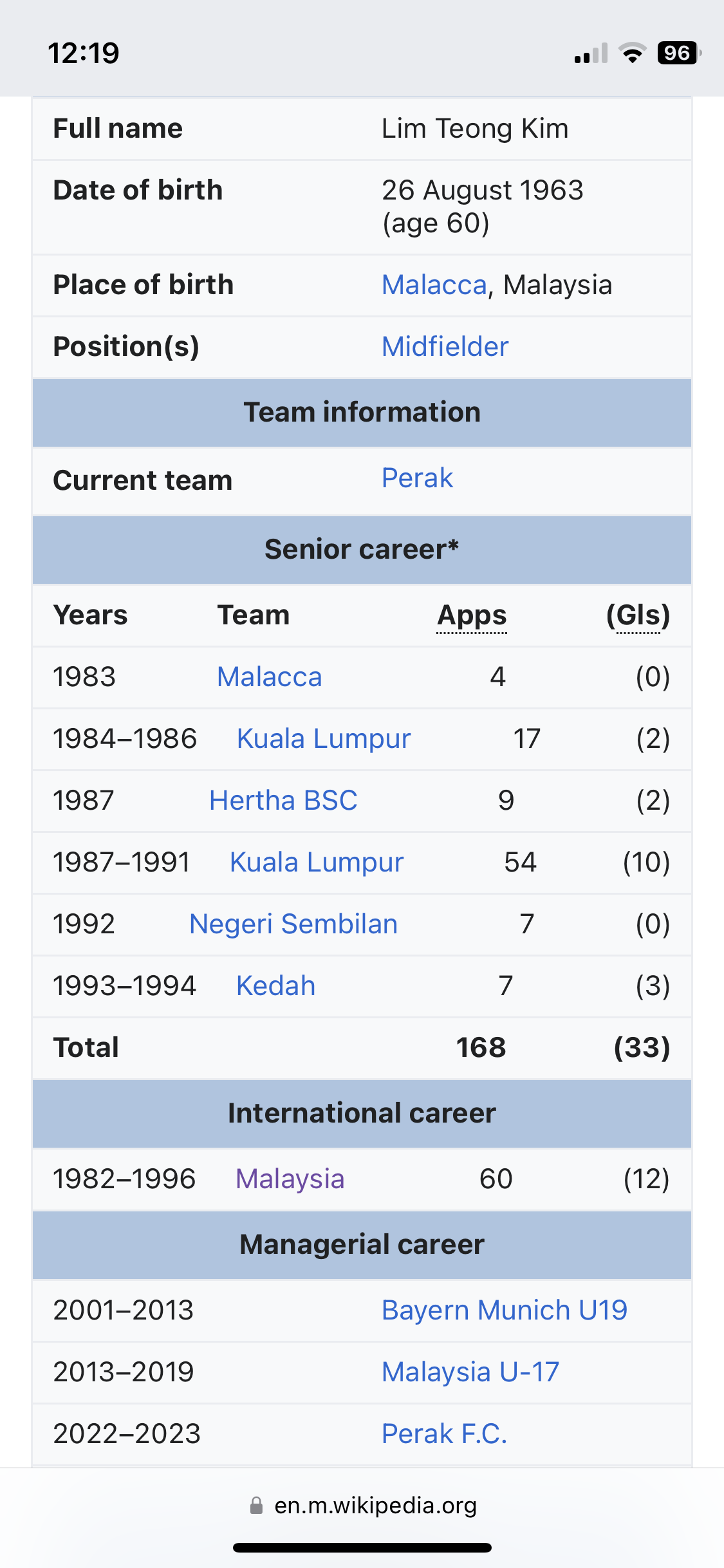Open the Bayern Munich U19 link

tap(504, 1310)
